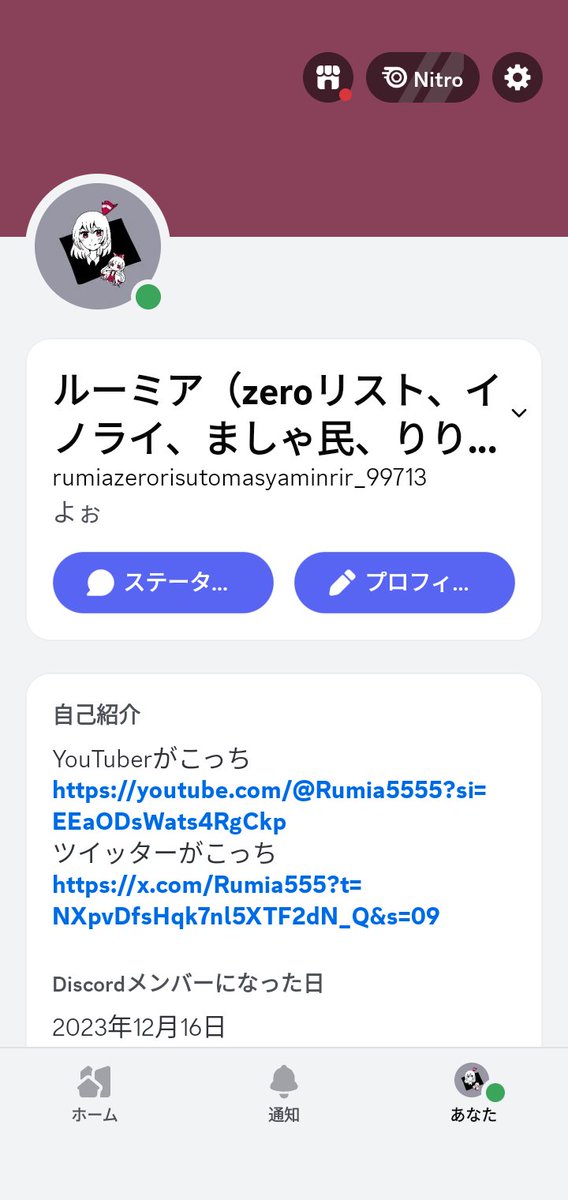
Task: Tap the Nitro button
Action: coord(423,77)
